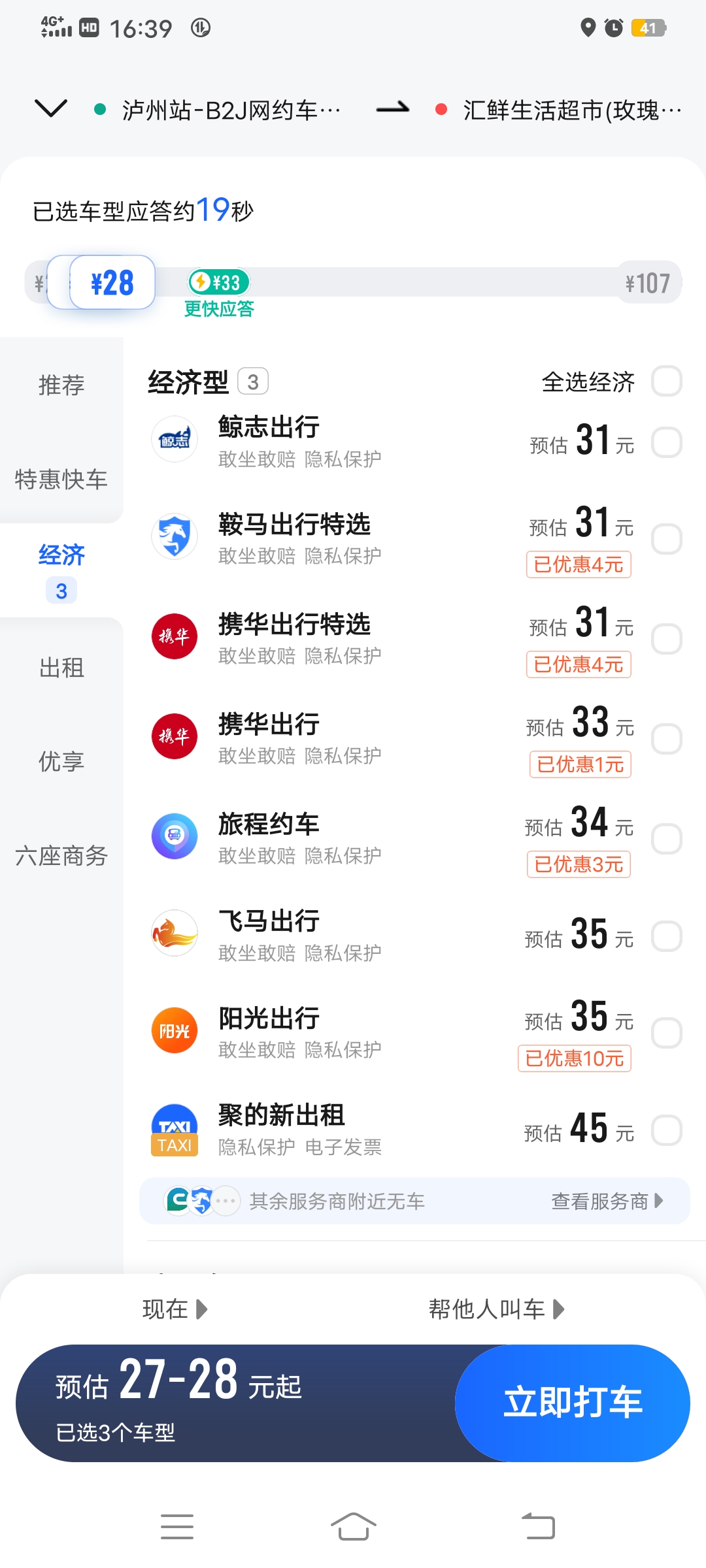The height and width of the screenshot is (1568, 706).
Task: Select the 鲸志出行 ride option
Action: click(x=667, y=442)
